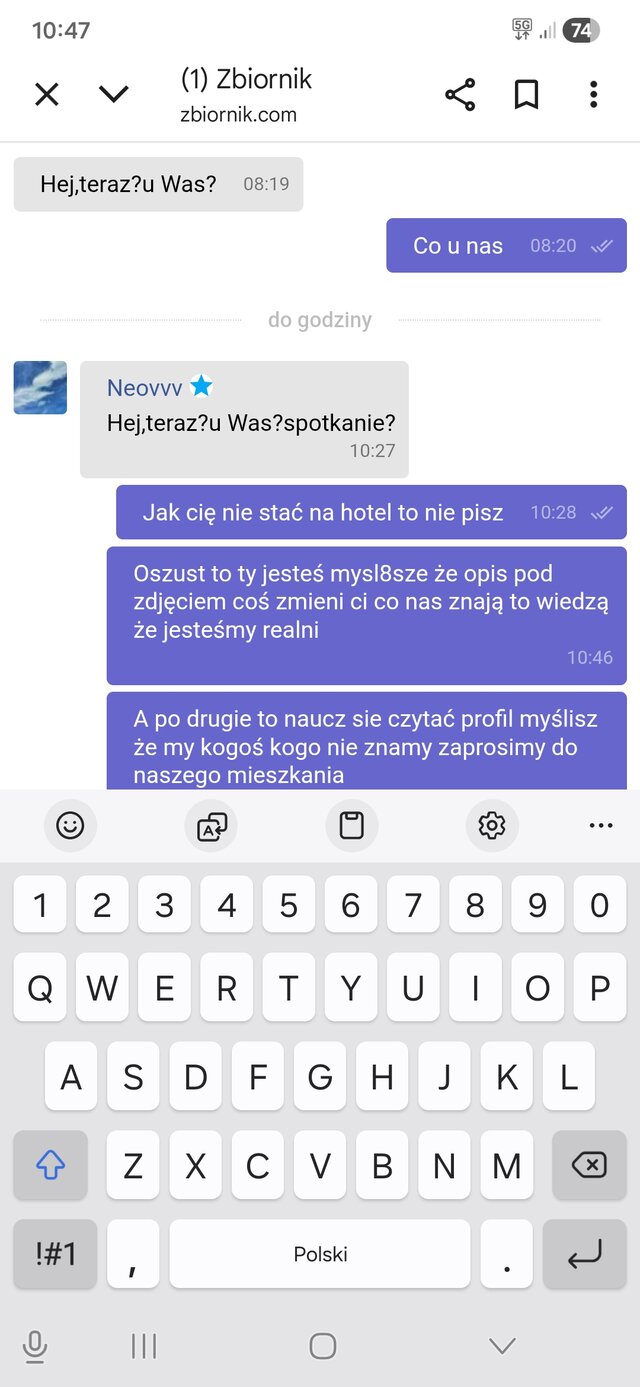Switch to the symbols keyboard
This screenshot has width=640, height=1387.
click(55, 1254)
